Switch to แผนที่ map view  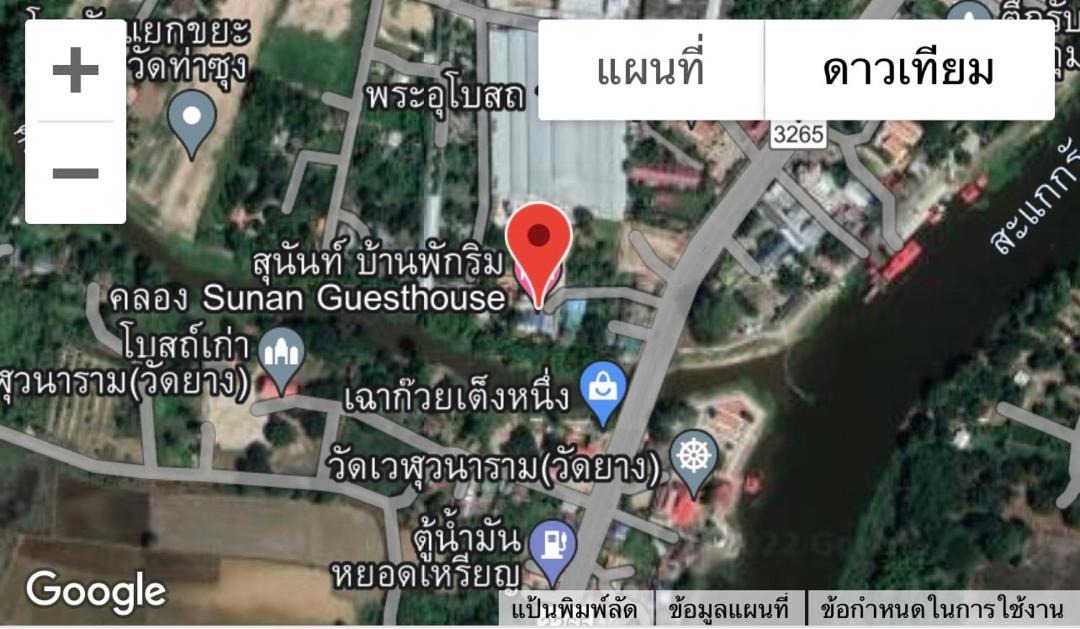pyautogui.click(x=651, y=71)
